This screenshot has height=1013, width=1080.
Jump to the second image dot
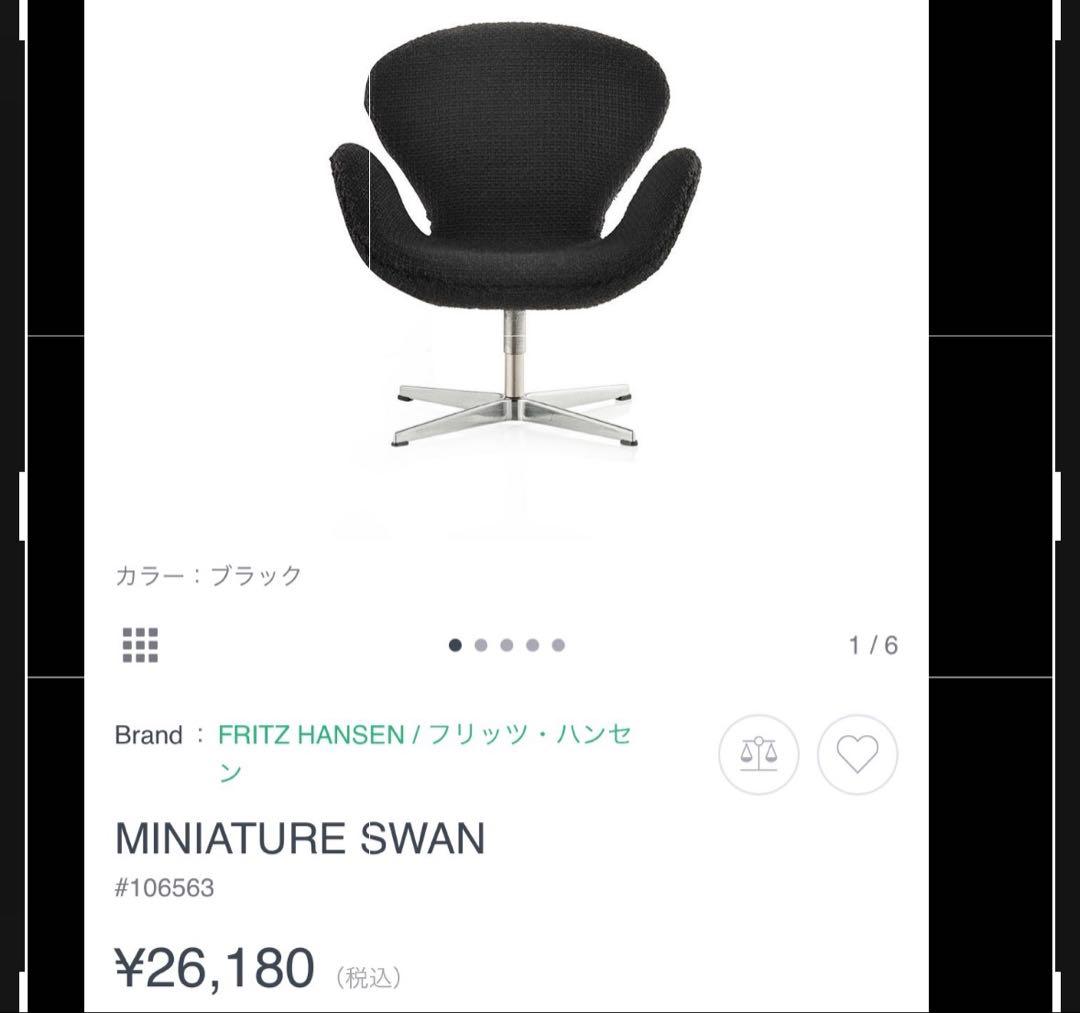point(481,645)
